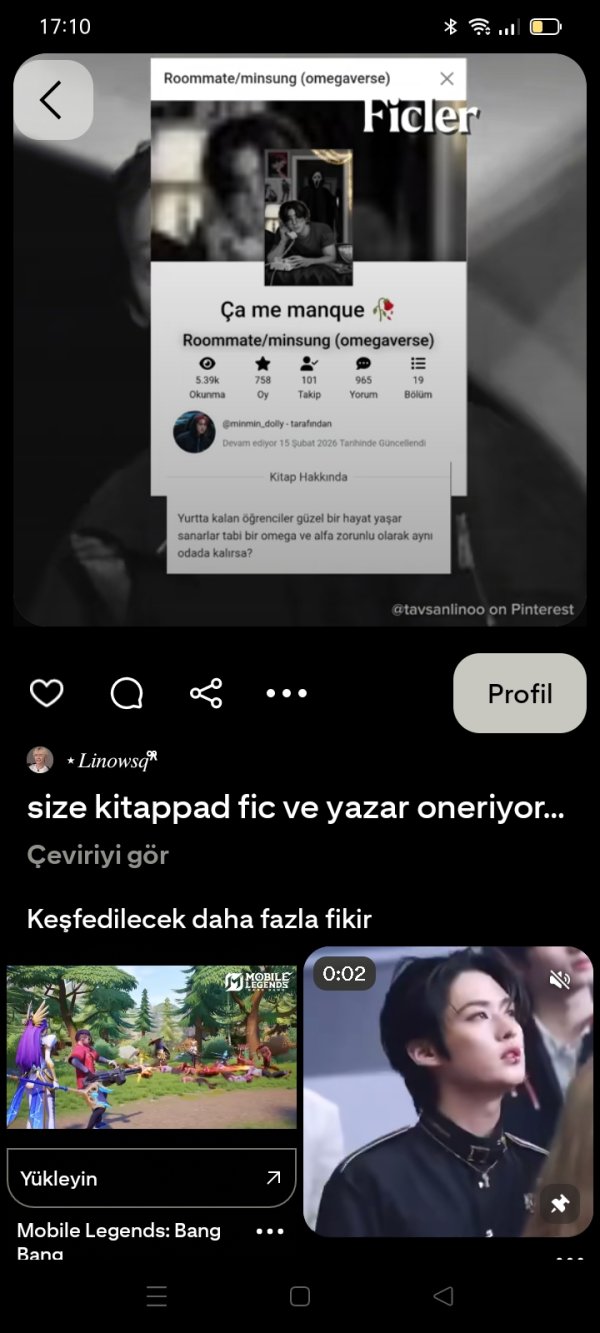The width and height of the screenshot is (600, 1333).
Task: Open the Mobile Legends ad image
Action: (x=151, y=1046)
